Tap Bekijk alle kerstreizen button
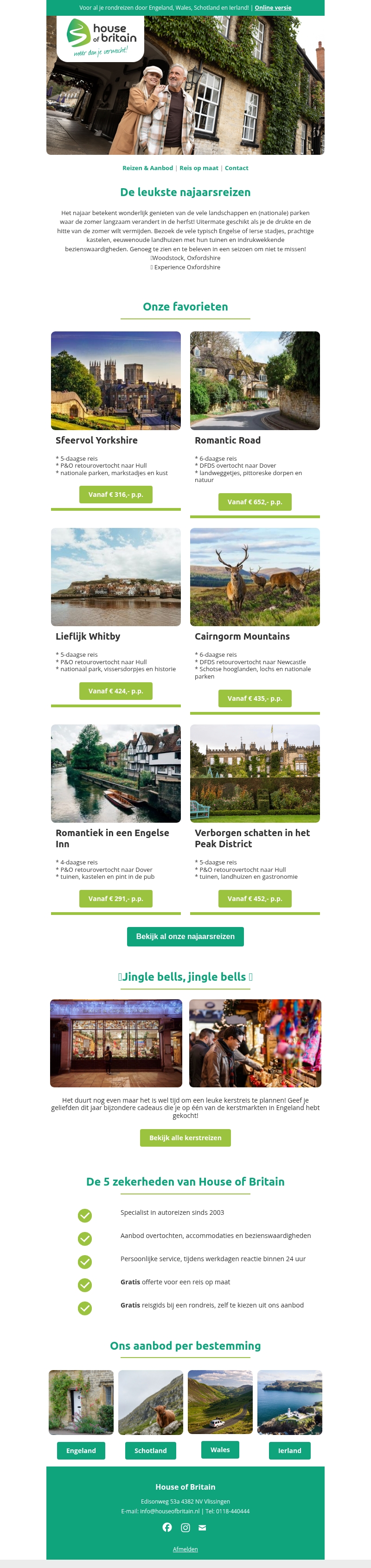 tap(185, 1138)
